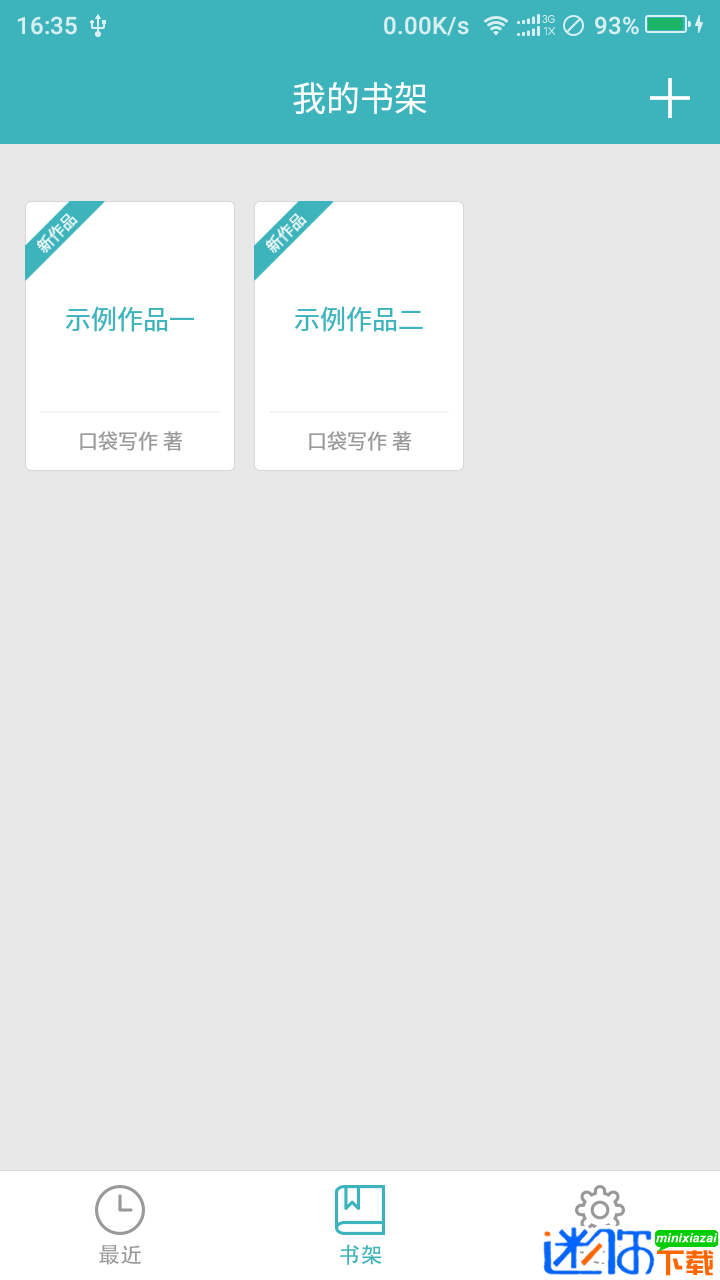Switch to the 最近 tab
The image size is (720, 1280).
coord(120,1255)
